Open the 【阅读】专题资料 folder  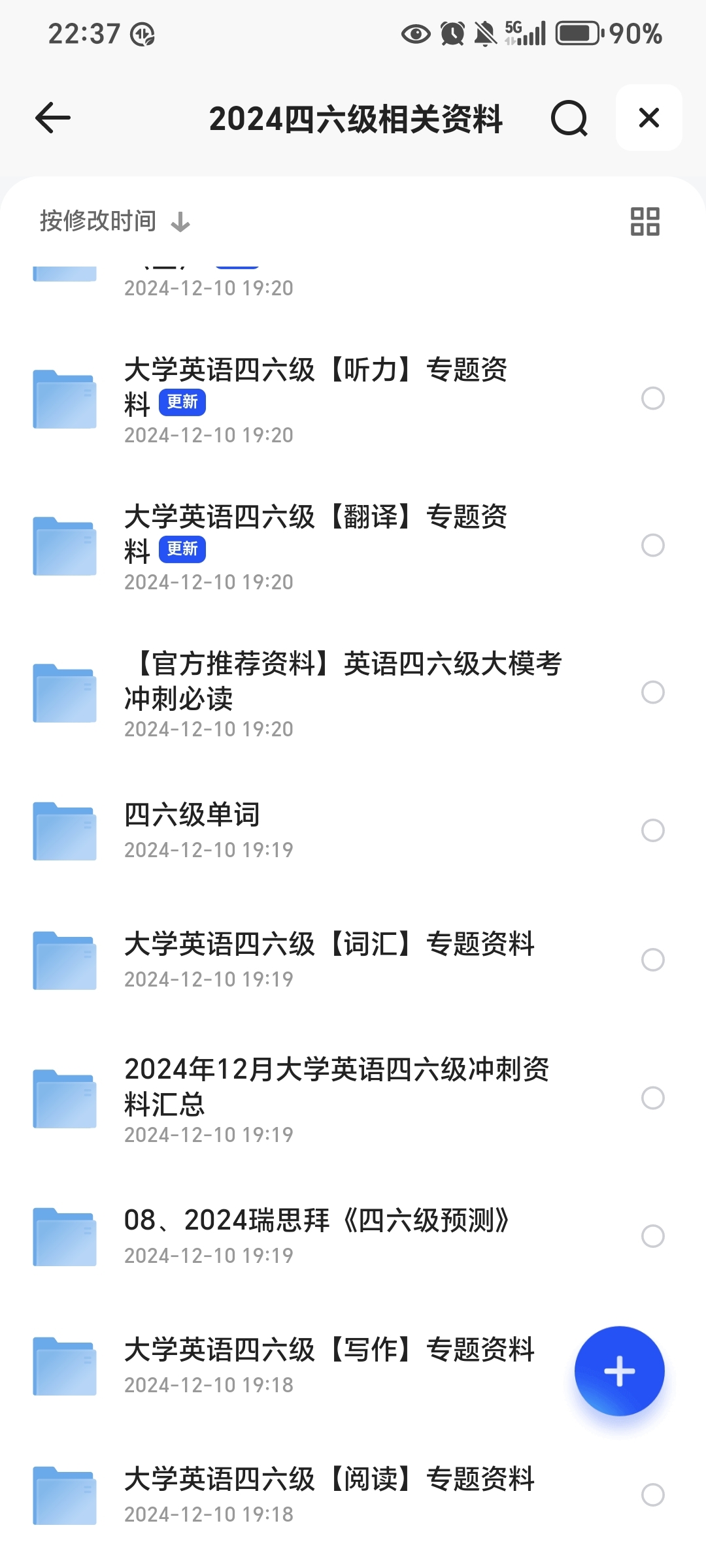pyautogui.click(x=329, y=1479)
